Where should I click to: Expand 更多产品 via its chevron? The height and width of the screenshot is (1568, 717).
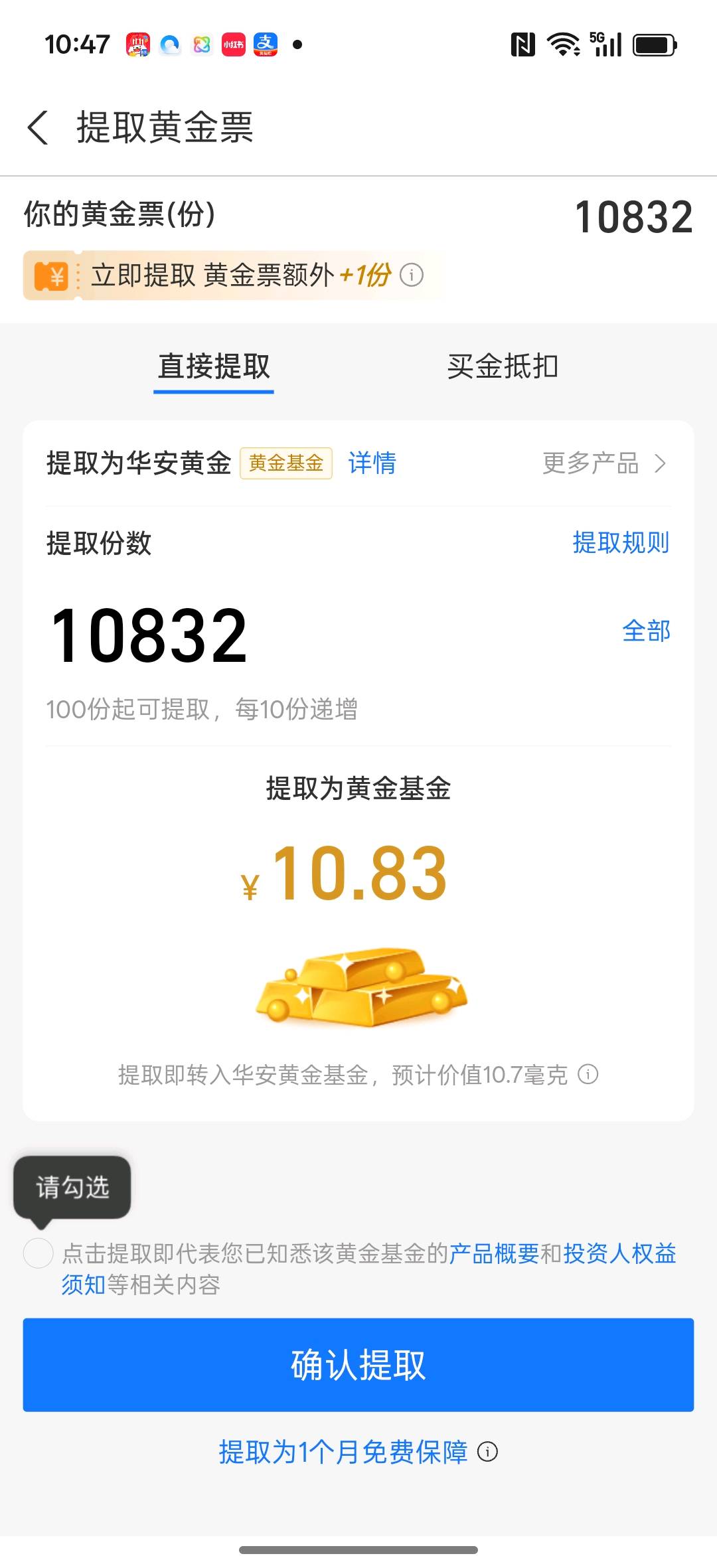[x=659, y=463]
